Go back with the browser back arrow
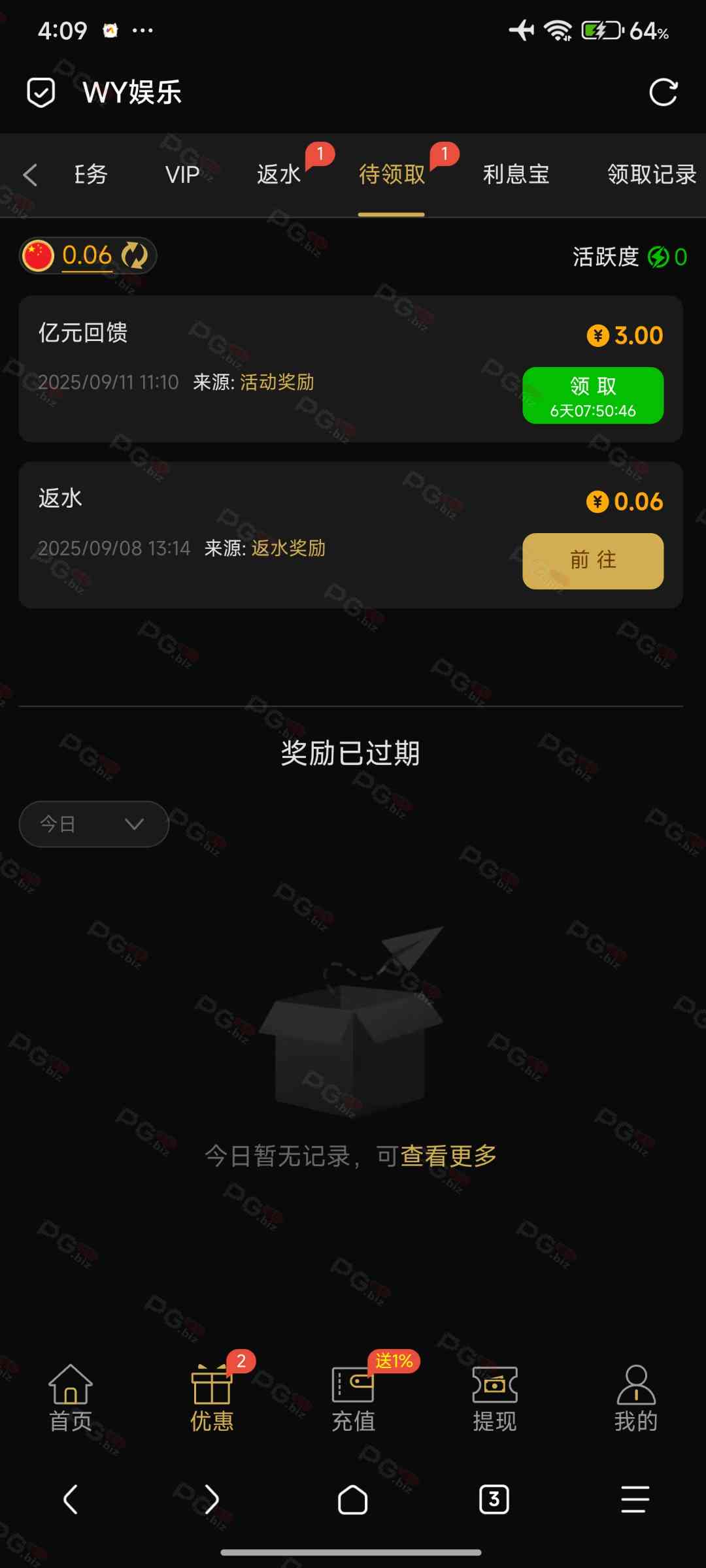This screenshot has height=1568, width=706. coord(71,1499)
